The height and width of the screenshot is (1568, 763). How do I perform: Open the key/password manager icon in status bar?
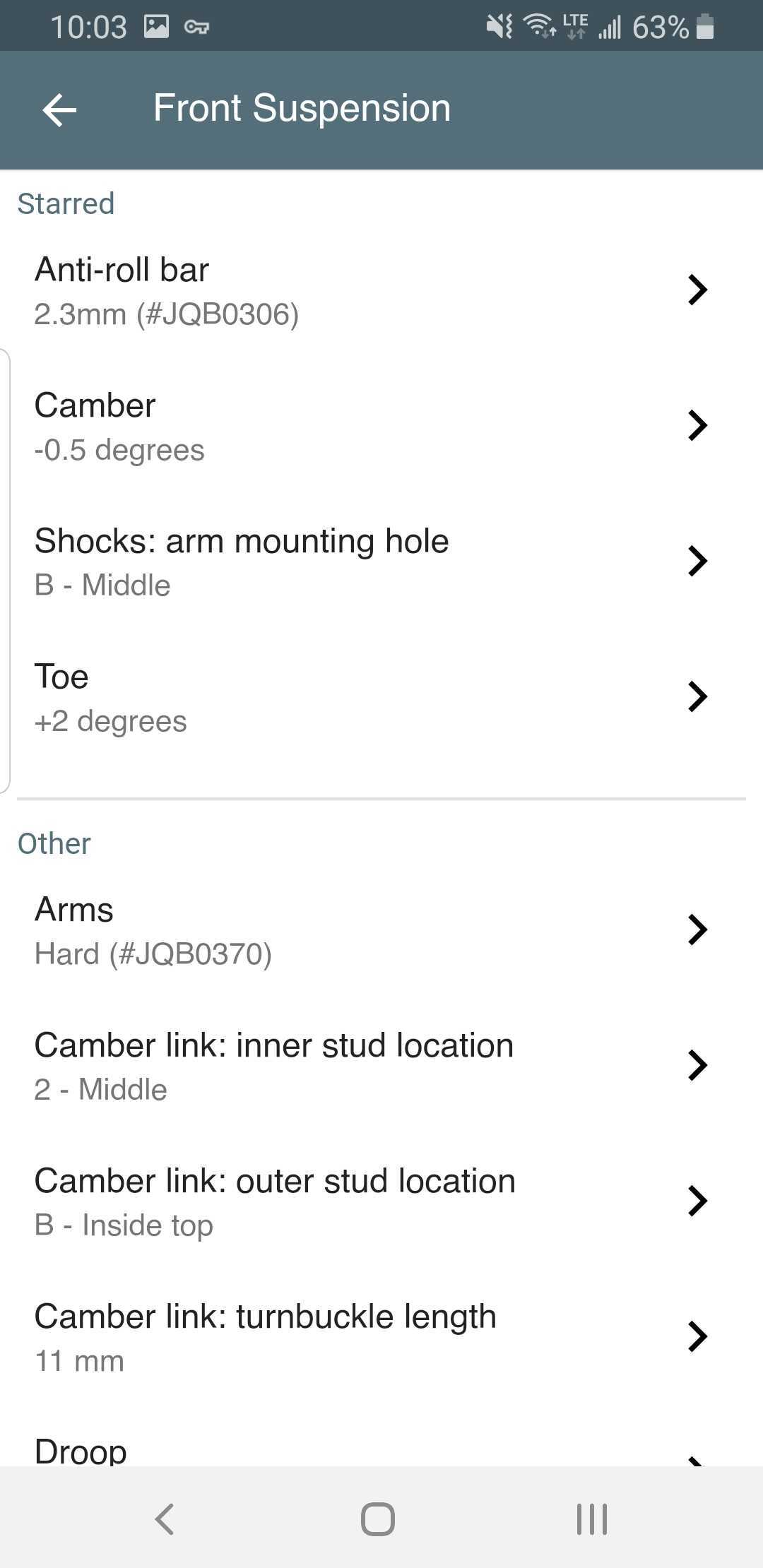pyautogui.click(x=196, y=27)
